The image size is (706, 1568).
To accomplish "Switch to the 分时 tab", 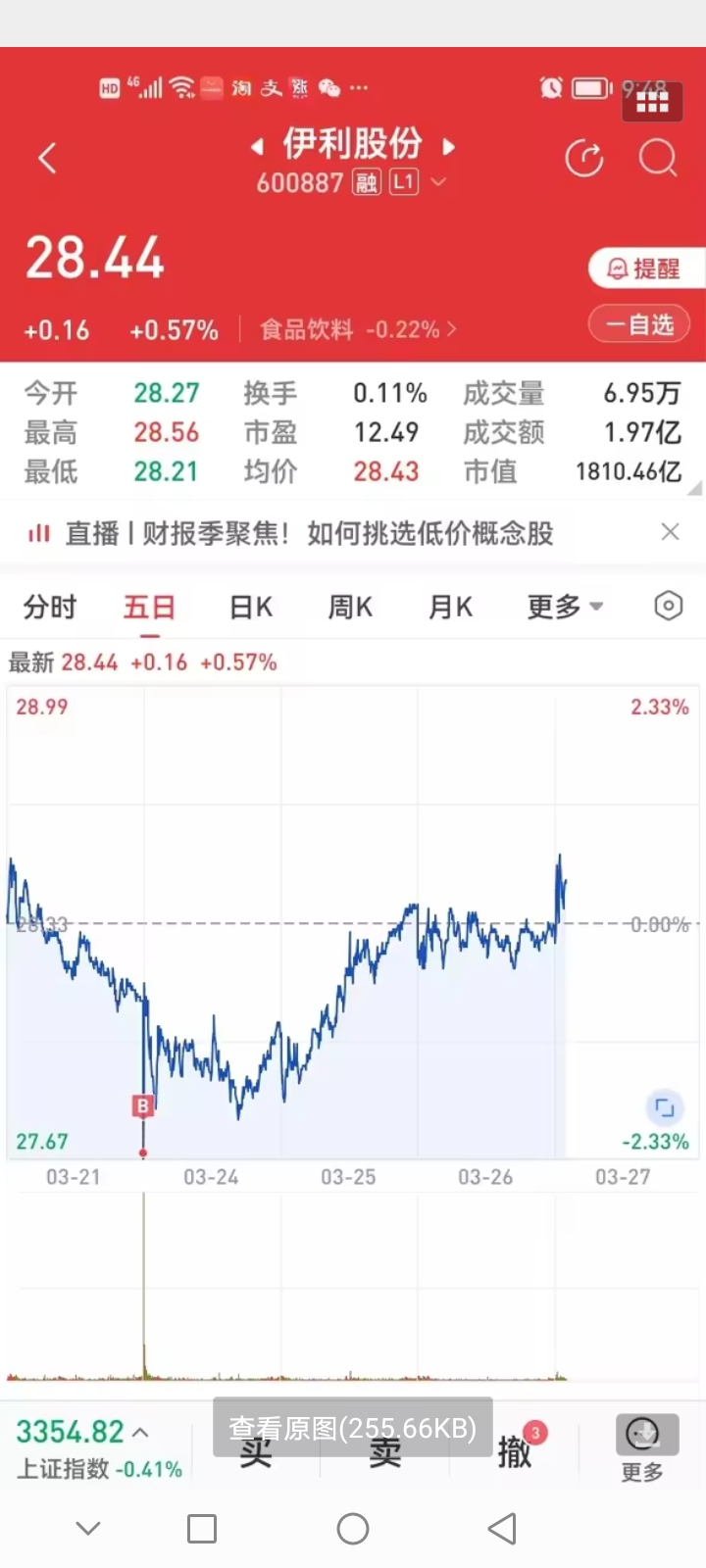I will click(x=50, y=608).
